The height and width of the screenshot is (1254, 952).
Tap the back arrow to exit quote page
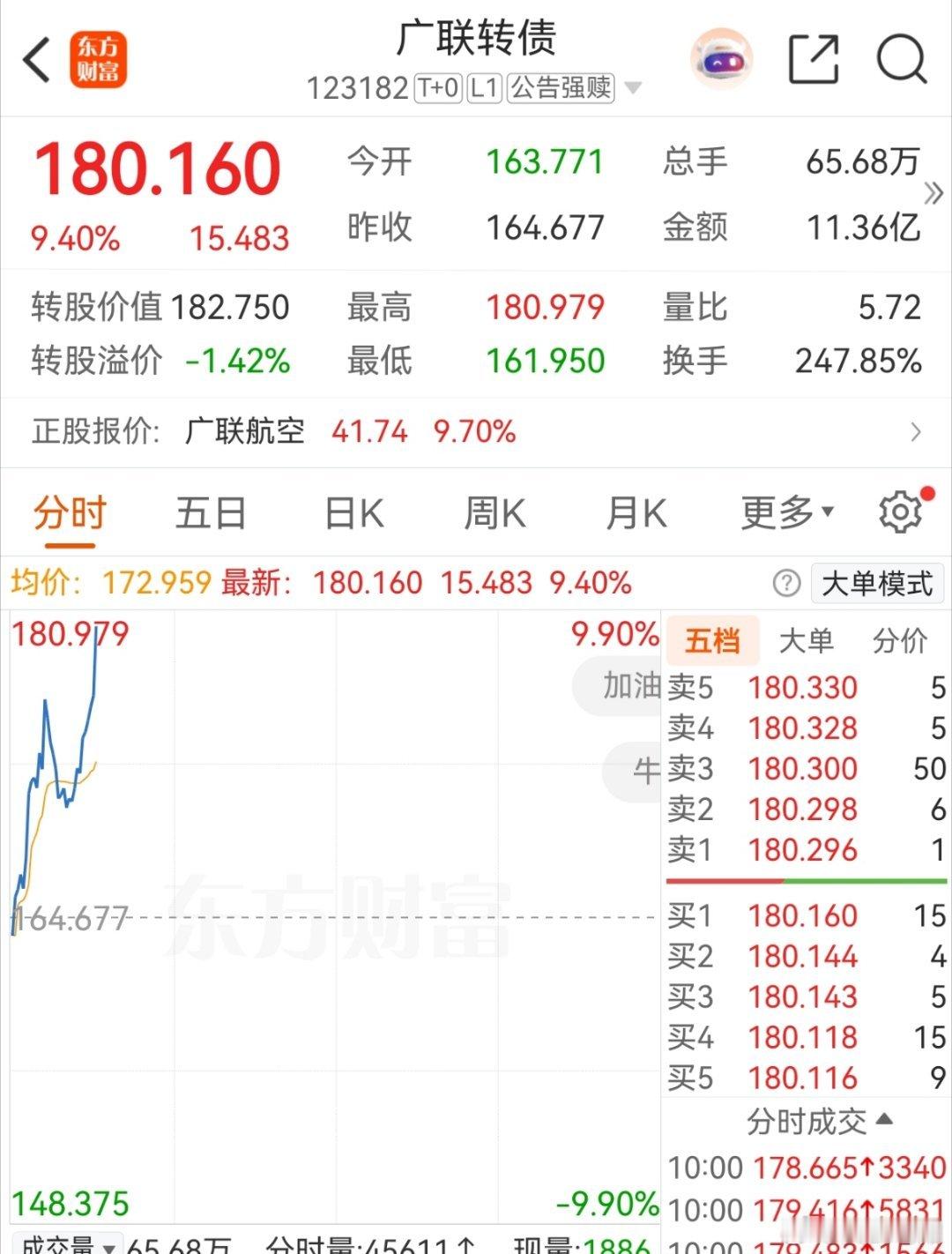[35, 58]
